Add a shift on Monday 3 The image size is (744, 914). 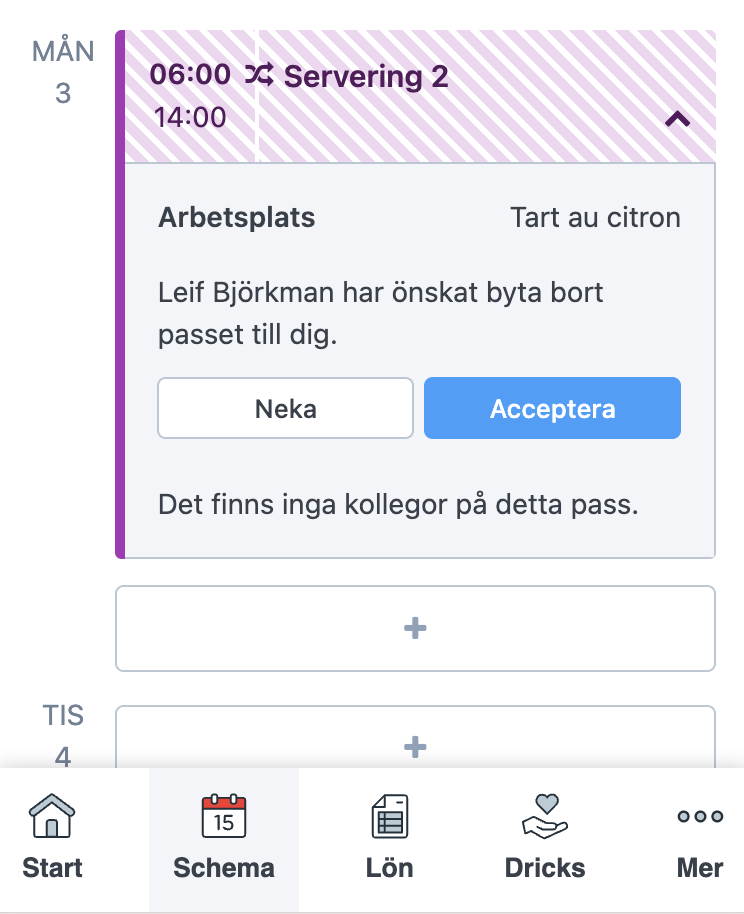[x=415, y=628]
